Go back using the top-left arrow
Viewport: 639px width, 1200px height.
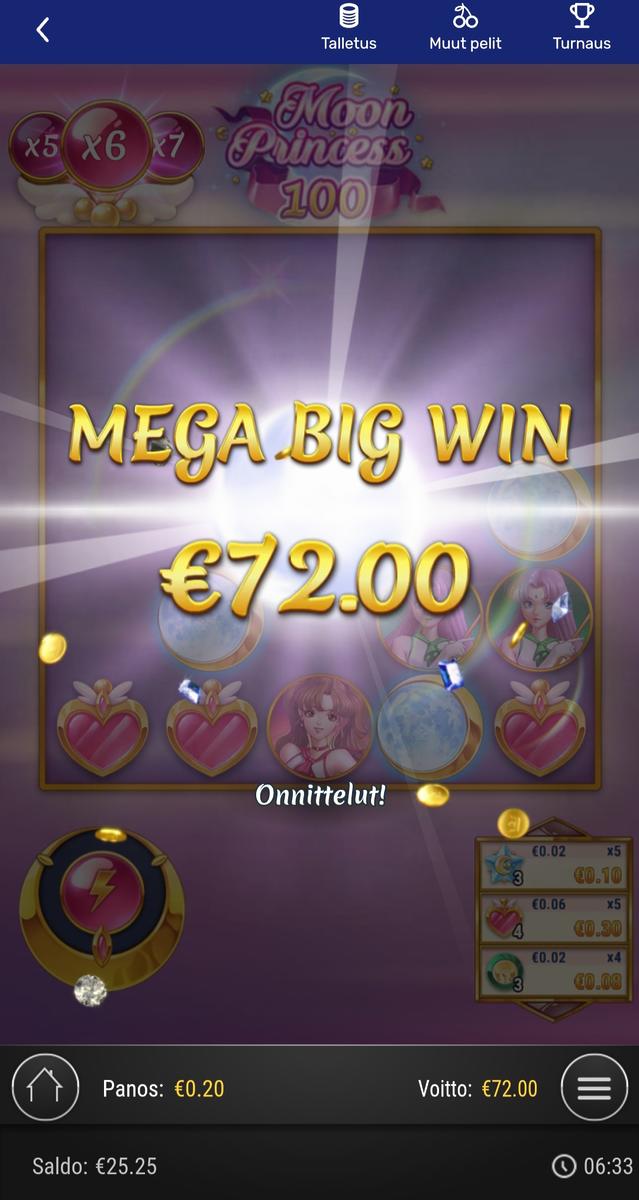pyautogui.click(x=42, y=30)
